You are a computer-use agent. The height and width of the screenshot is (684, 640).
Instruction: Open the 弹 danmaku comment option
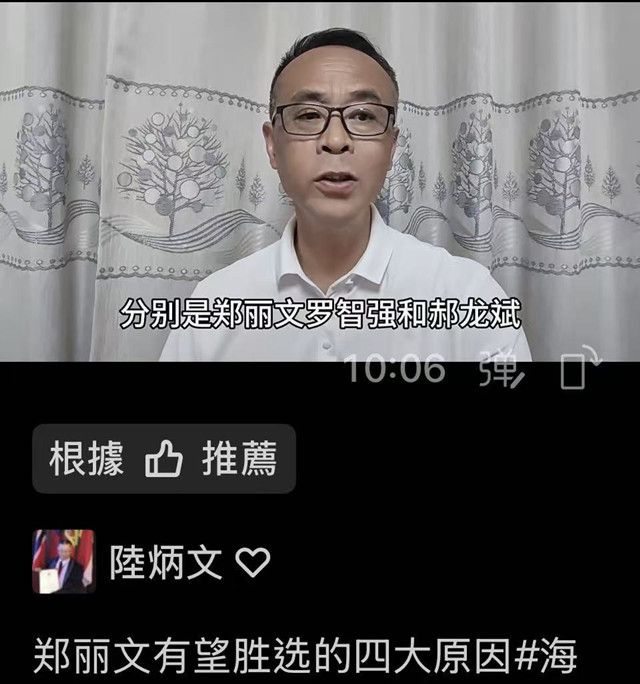point(500,371)
